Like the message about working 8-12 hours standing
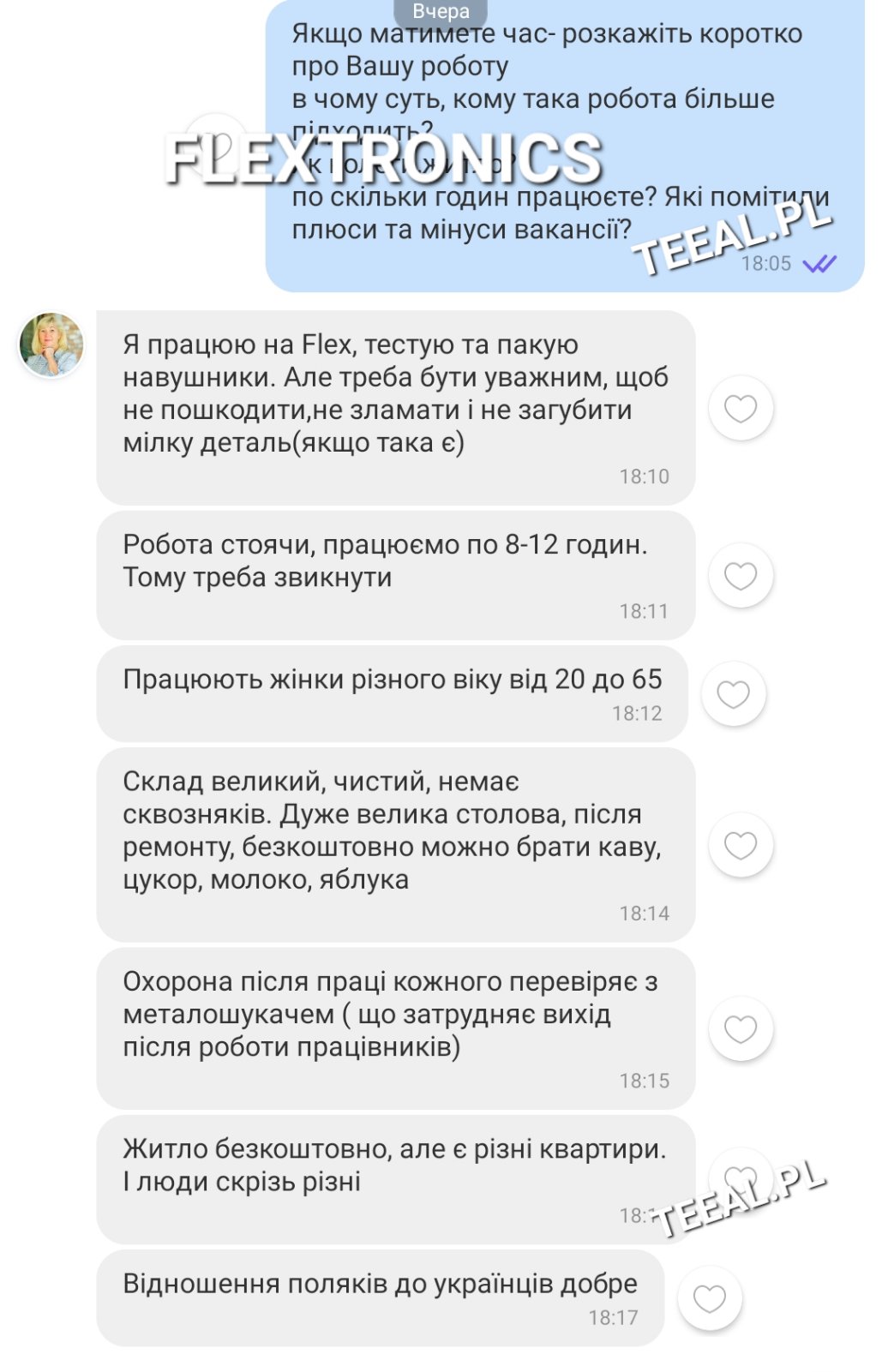Viewport: 882px width, 1372px height. pyautogui.click(x=741, y=576)
